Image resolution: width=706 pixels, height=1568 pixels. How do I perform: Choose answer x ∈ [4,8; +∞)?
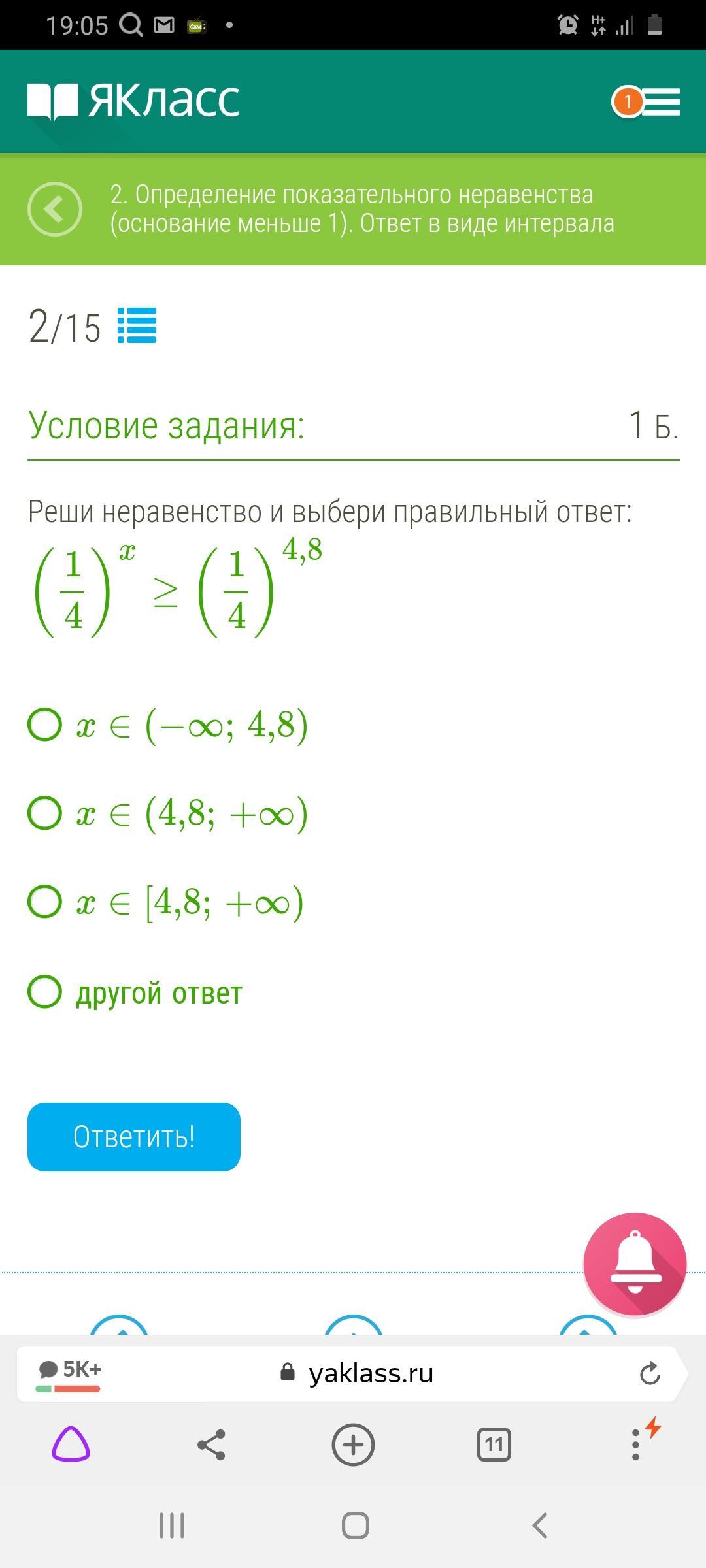point(45,902)
